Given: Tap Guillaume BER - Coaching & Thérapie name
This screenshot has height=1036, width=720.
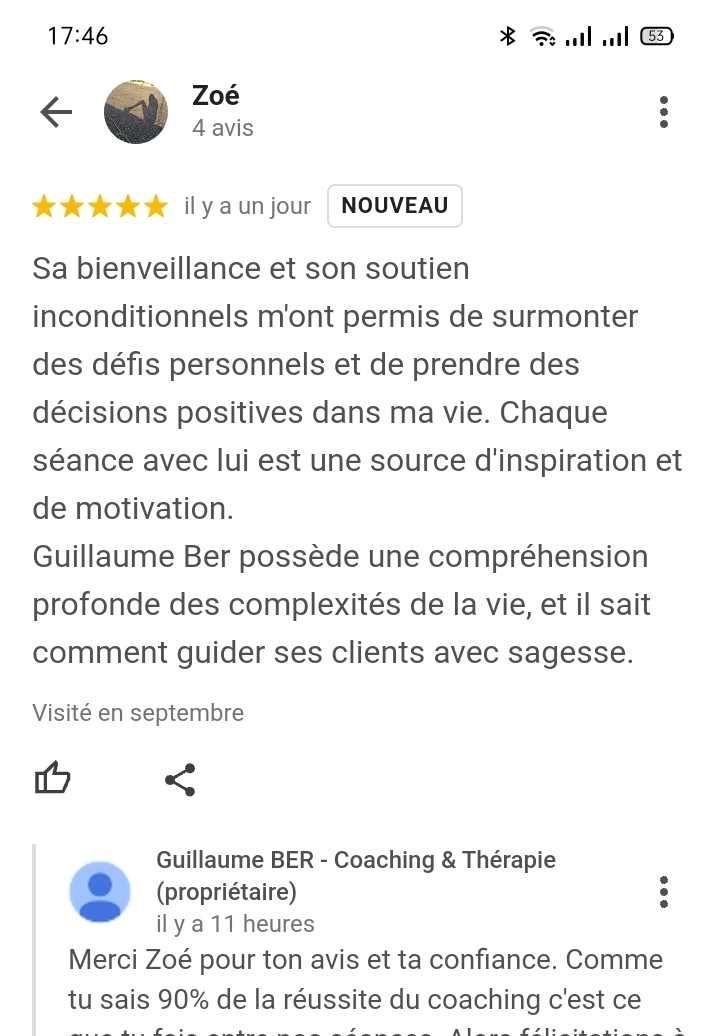Looking at the screenshot, I should (355, 859).
